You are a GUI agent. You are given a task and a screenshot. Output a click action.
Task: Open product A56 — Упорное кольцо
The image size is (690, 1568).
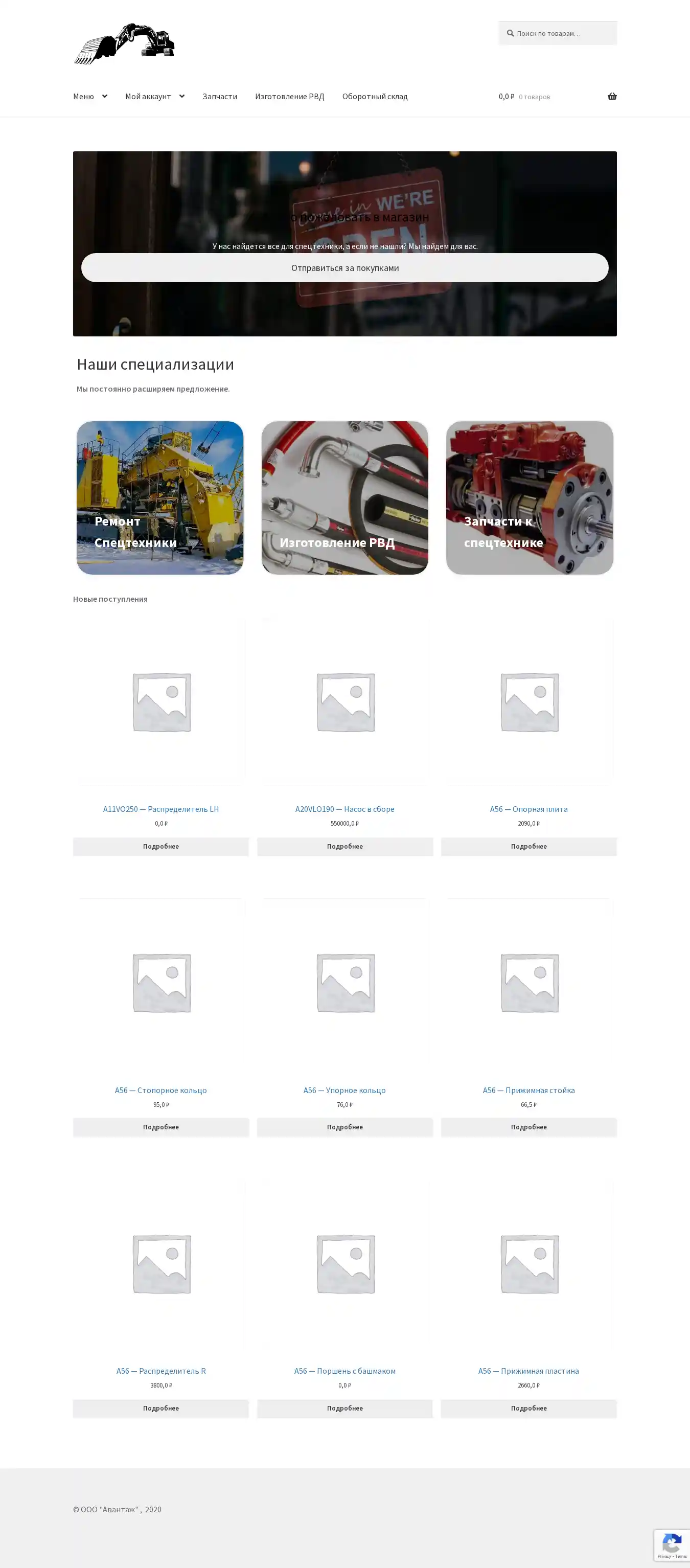pyautogui.click(x=344, y=1089)
